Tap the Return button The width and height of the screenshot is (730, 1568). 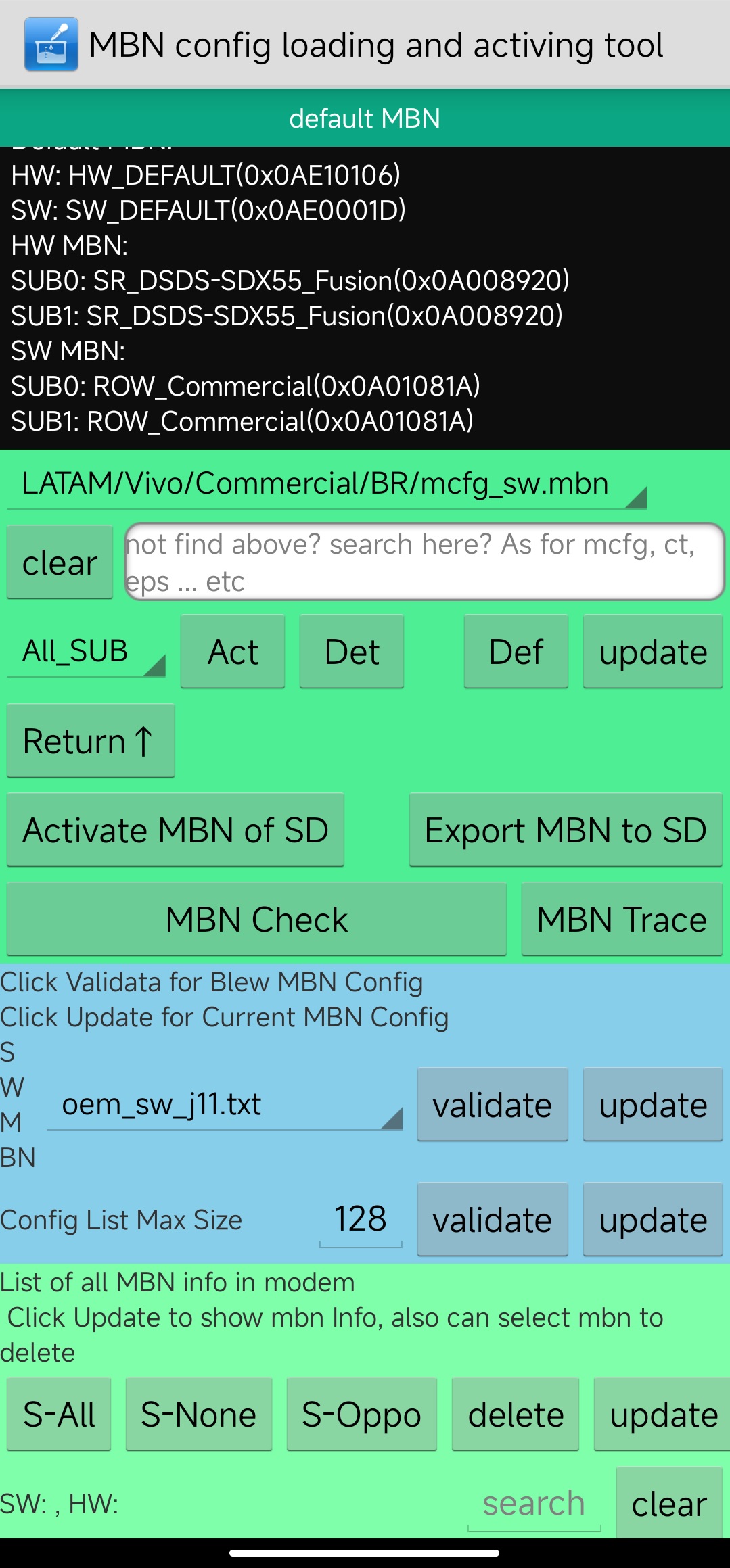pos(91,741)
